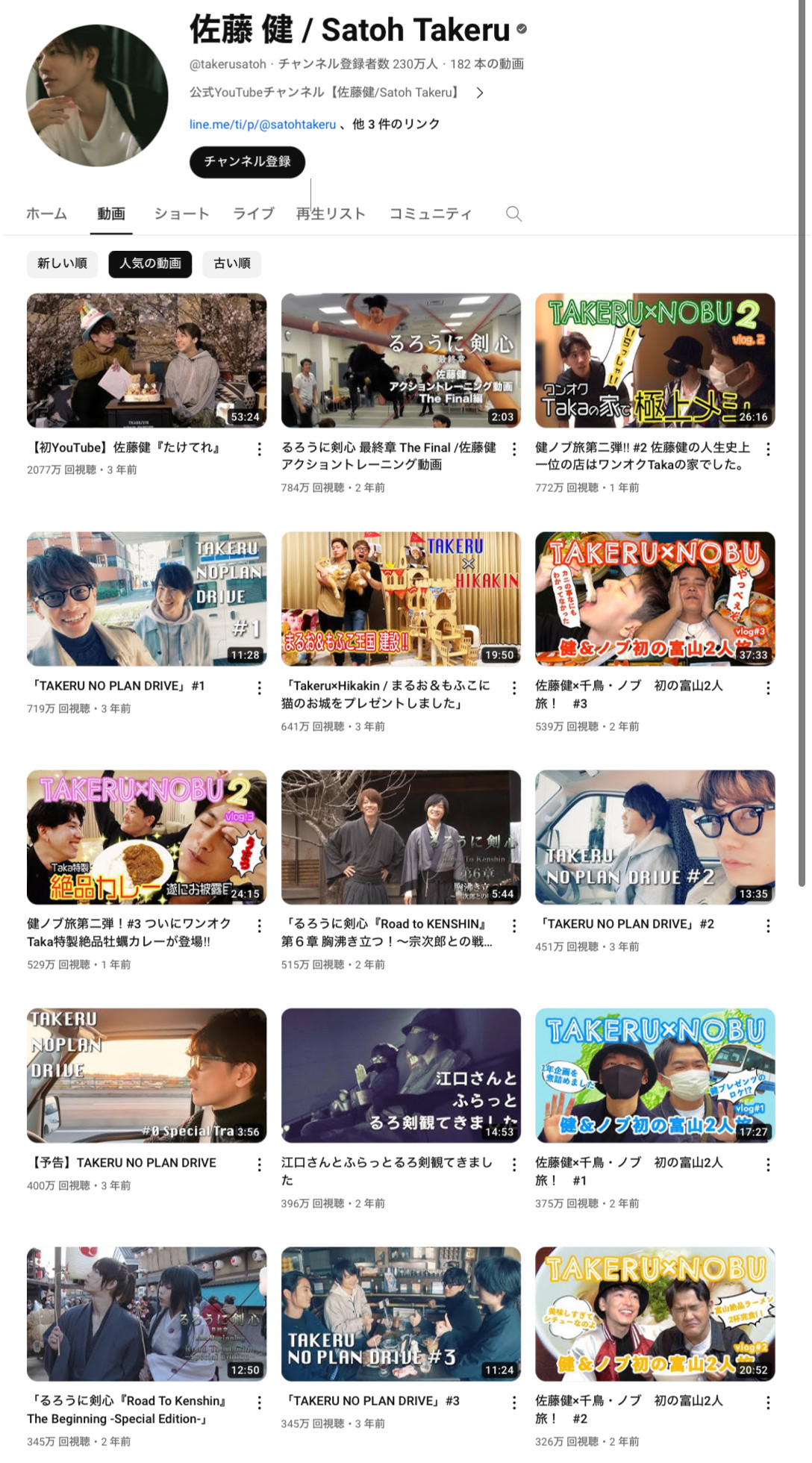The width and height of the screenshot is (812, 1463).
Task: Open more options for 「TAKERU NO PLAN DRIVE」#2
Action: [768, 926]
